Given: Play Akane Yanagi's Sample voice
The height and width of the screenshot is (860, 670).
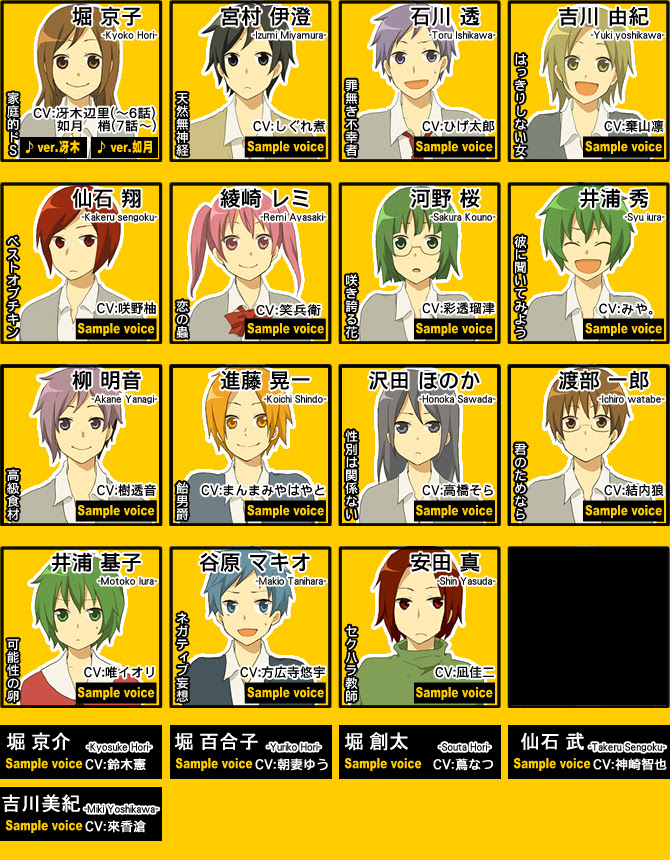Looking at the screenshot, I should (x=116, y=511).
